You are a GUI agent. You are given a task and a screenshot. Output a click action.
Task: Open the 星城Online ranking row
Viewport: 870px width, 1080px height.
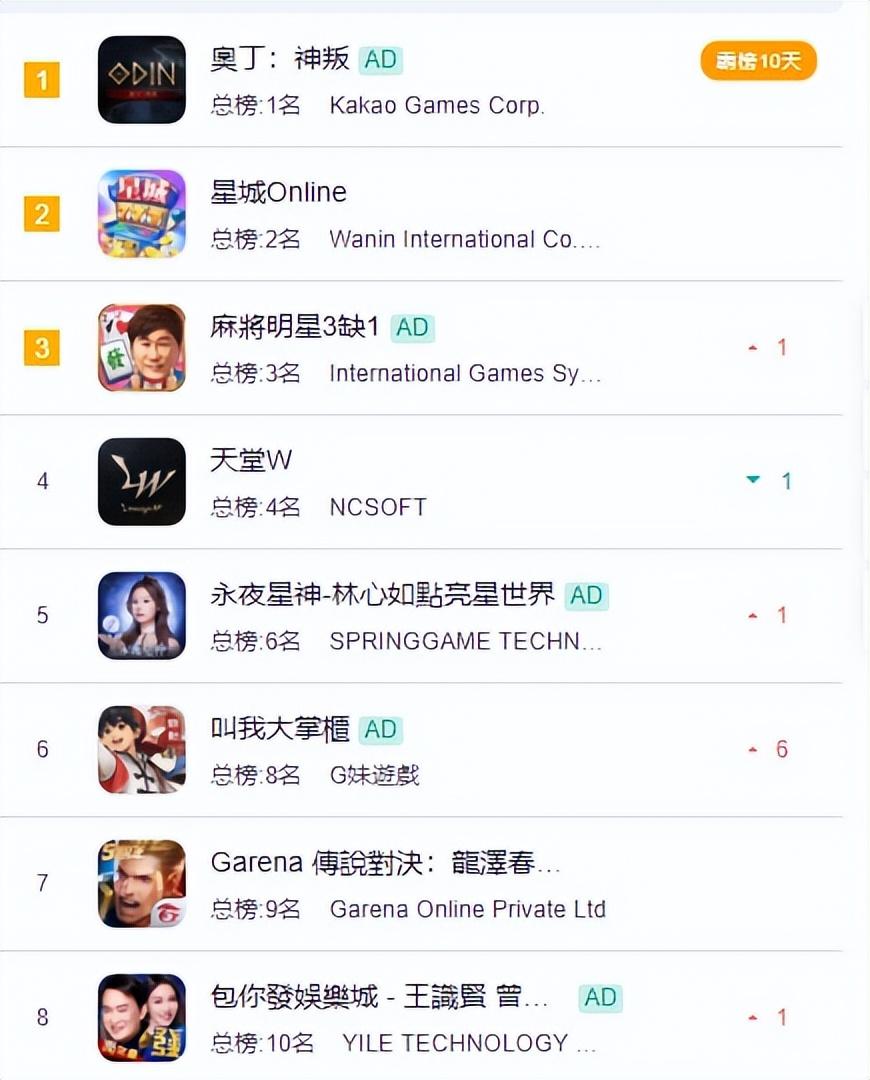(279, 192)
